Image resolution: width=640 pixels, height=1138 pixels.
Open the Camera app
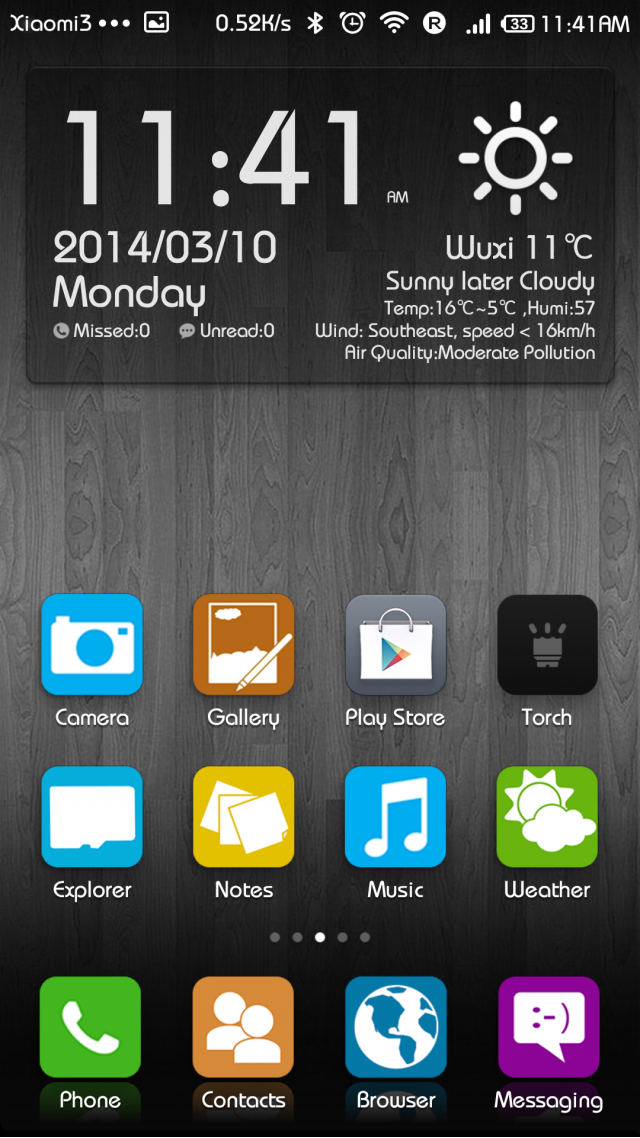pos(92,645)
